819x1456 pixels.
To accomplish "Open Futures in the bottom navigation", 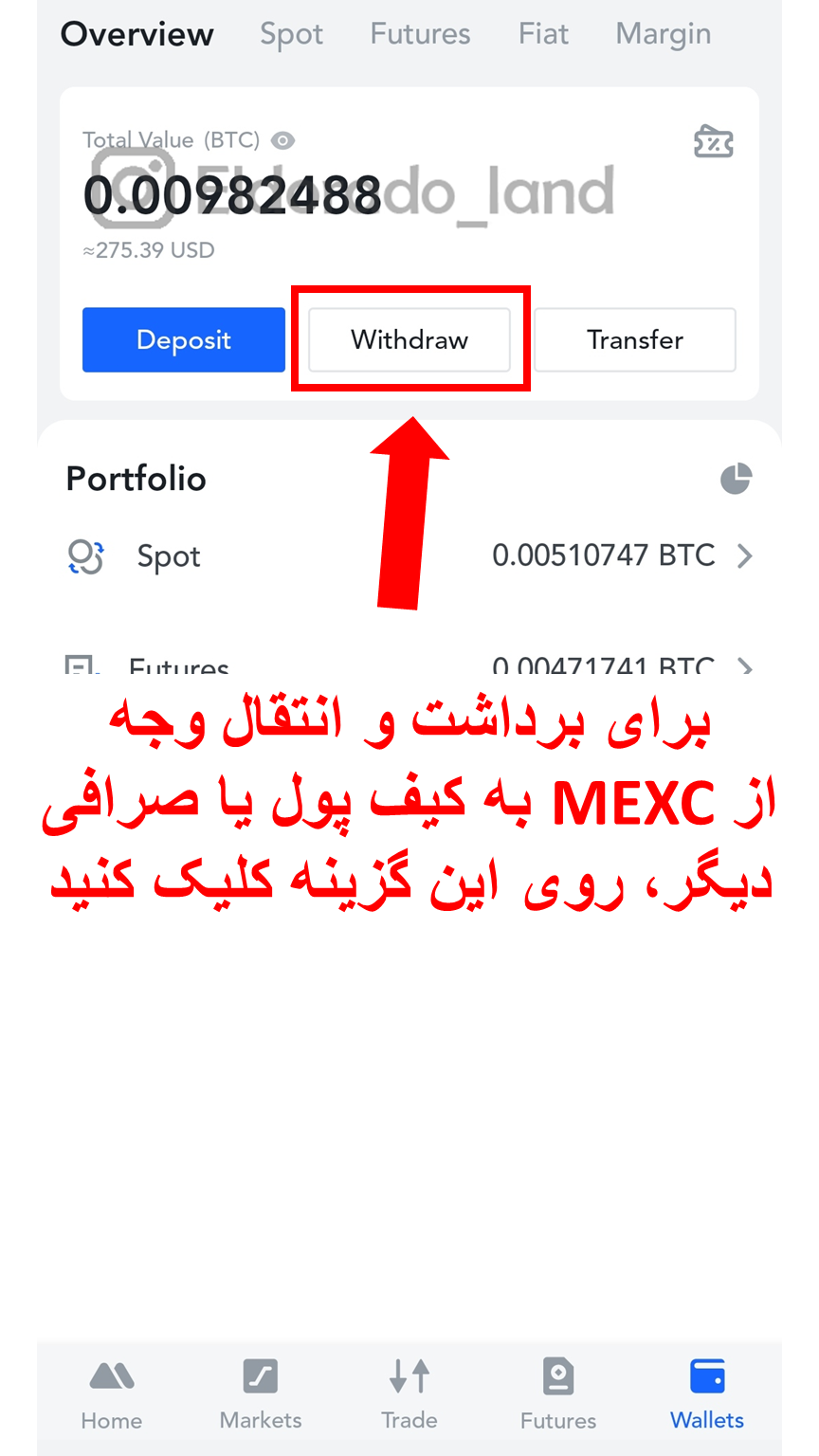I will [558, 1394].
